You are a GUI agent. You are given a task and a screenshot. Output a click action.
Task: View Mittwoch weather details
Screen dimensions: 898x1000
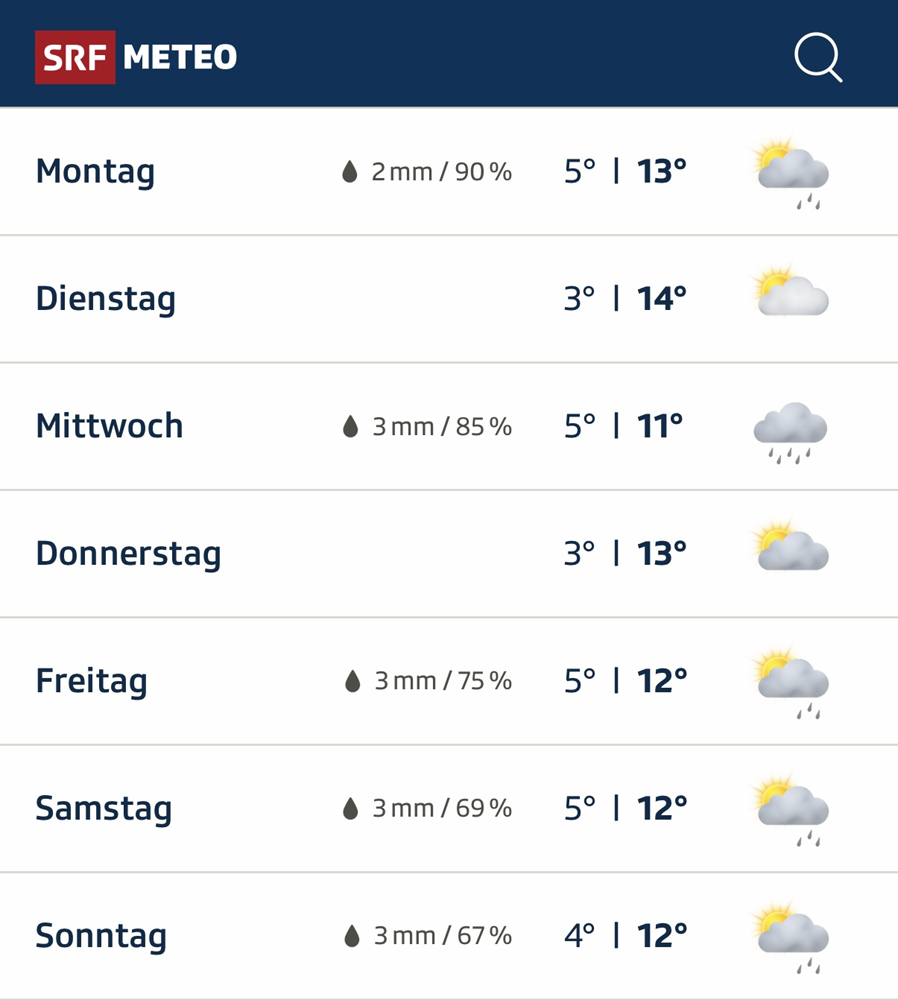(448, 426)
